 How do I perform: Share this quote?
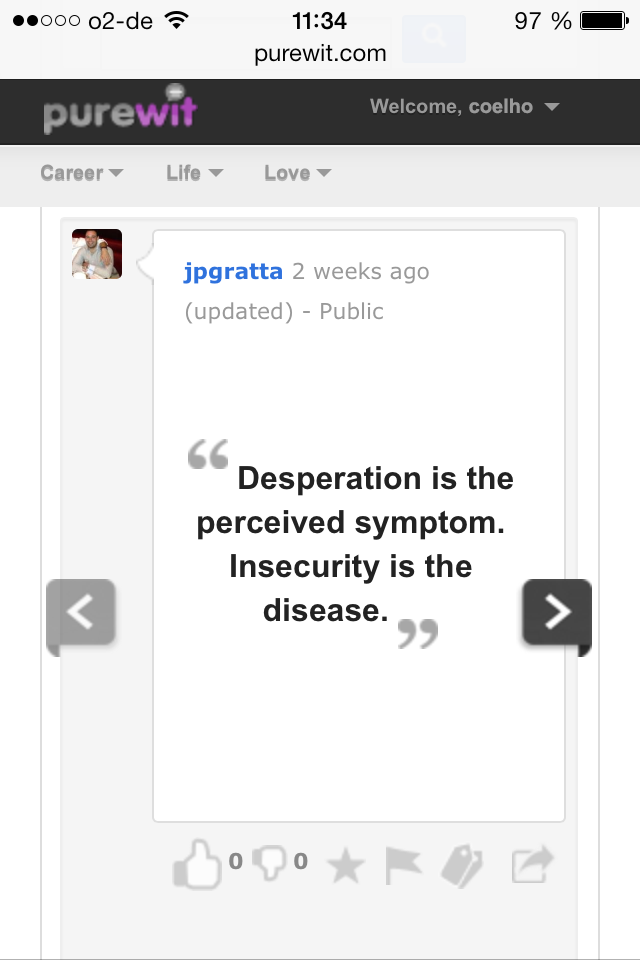pyautogui.click(x=531, y=865)
